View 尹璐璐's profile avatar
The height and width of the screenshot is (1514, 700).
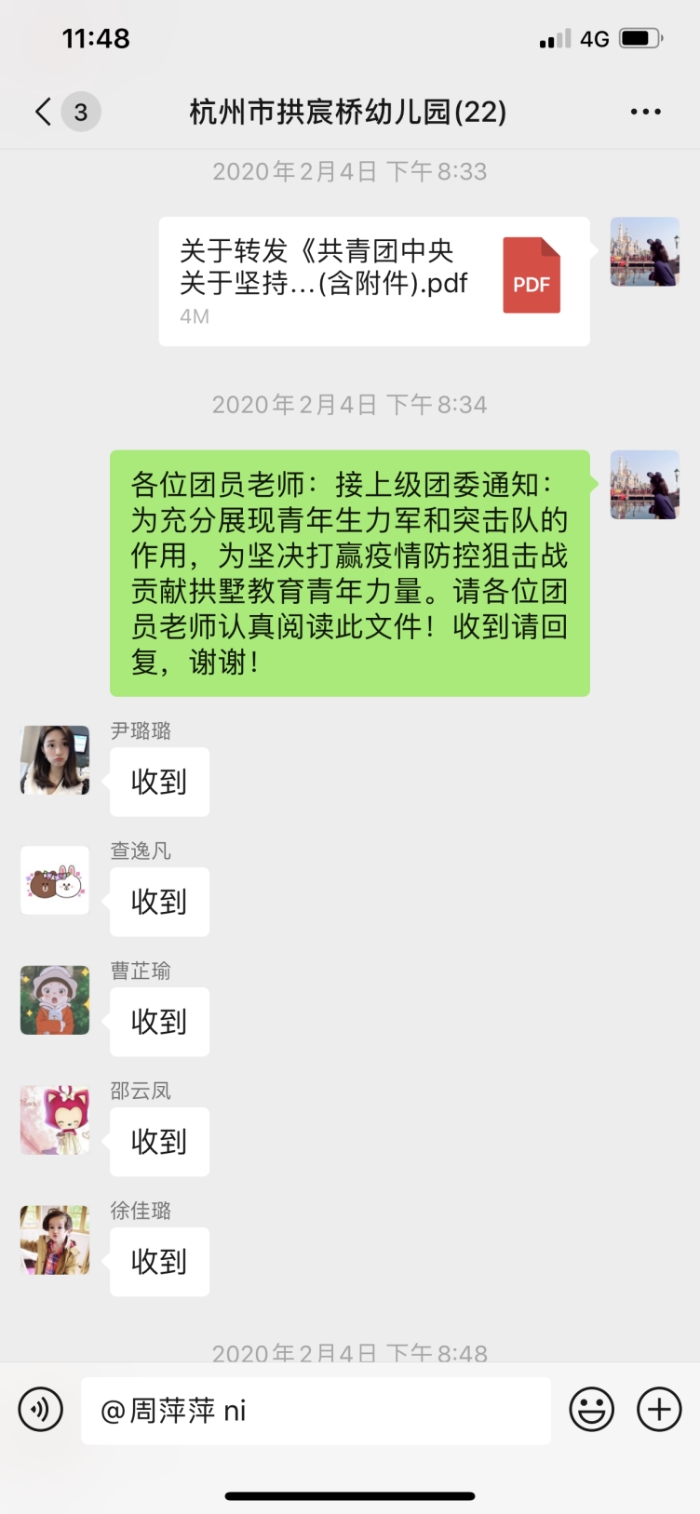tap(55, 760)
